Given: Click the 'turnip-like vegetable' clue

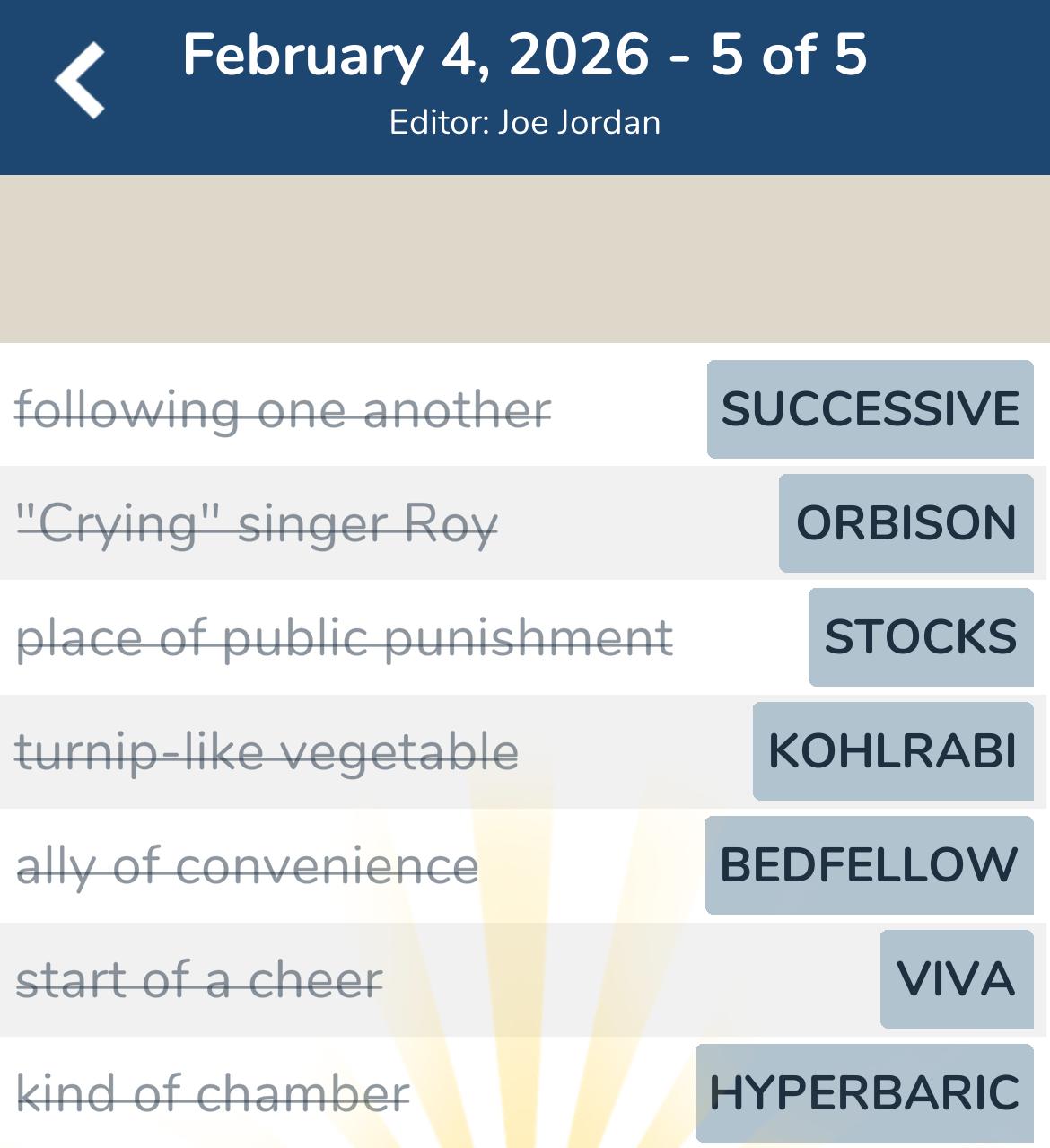Looking at the screenshot, I should pyautogui.click(x=267, y=750).
